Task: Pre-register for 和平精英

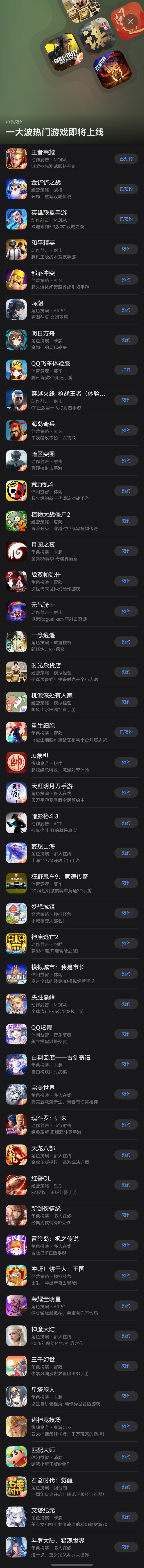Action: (x=126, y=249)
